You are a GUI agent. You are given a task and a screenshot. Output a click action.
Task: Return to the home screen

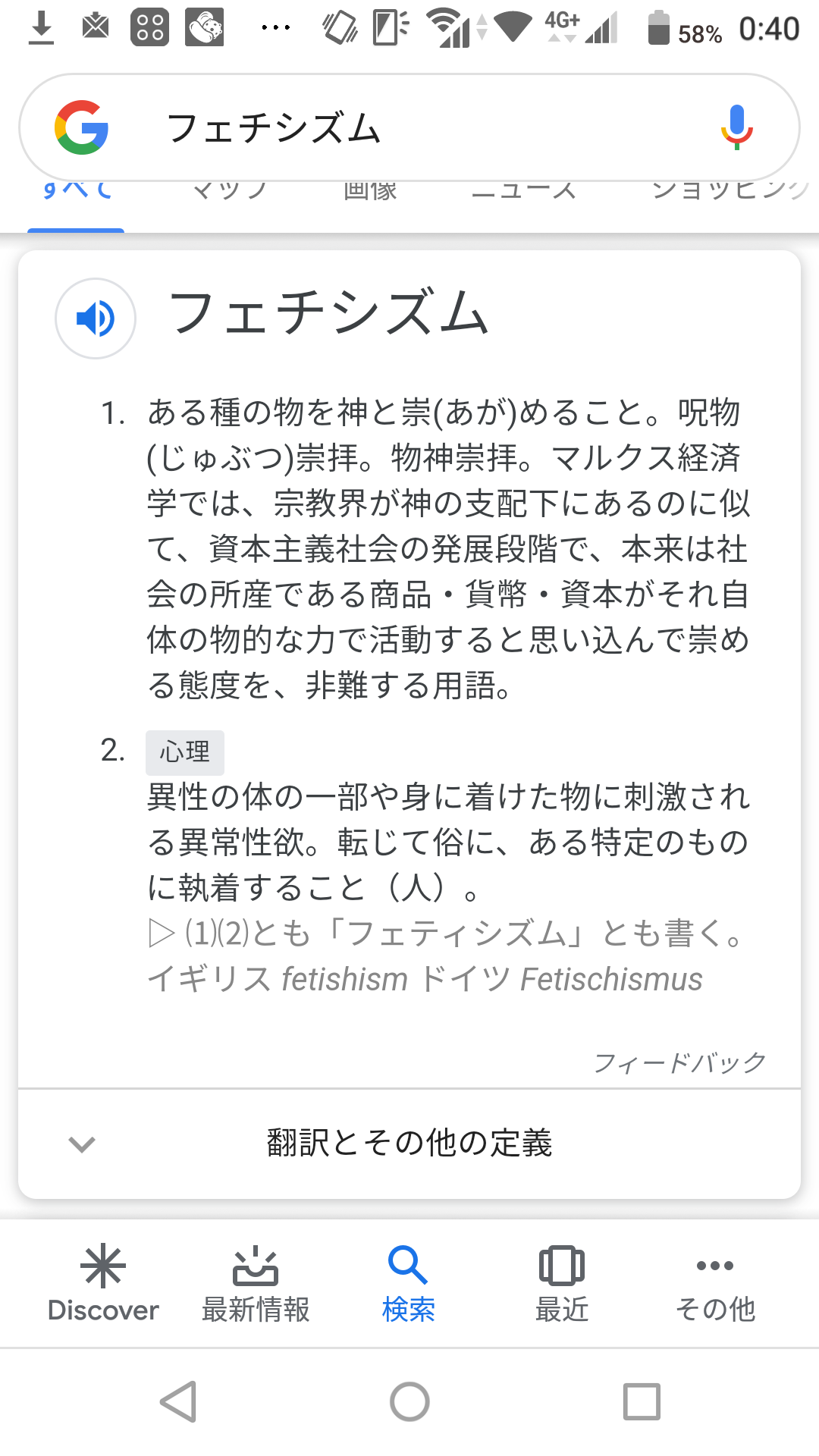pos(409,1401)
